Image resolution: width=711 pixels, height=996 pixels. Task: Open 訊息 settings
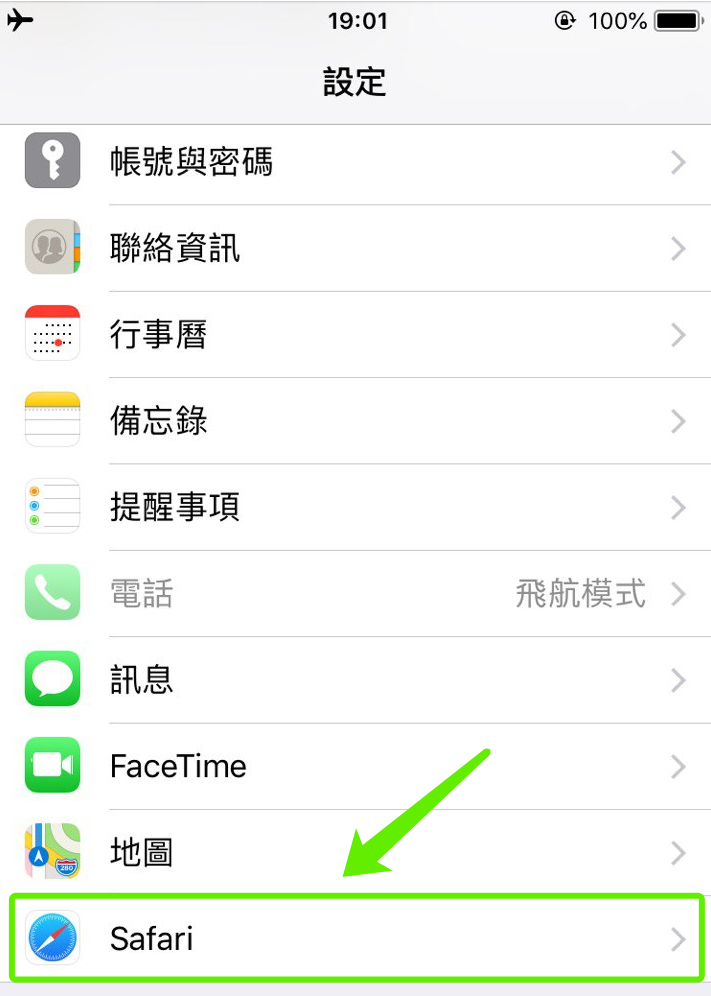pos(355,680)
